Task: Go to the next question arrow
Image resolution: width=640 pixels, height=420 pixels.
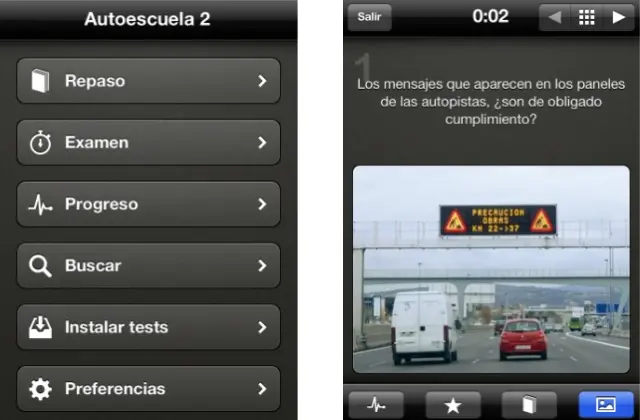Action: (x=619, y=18)
